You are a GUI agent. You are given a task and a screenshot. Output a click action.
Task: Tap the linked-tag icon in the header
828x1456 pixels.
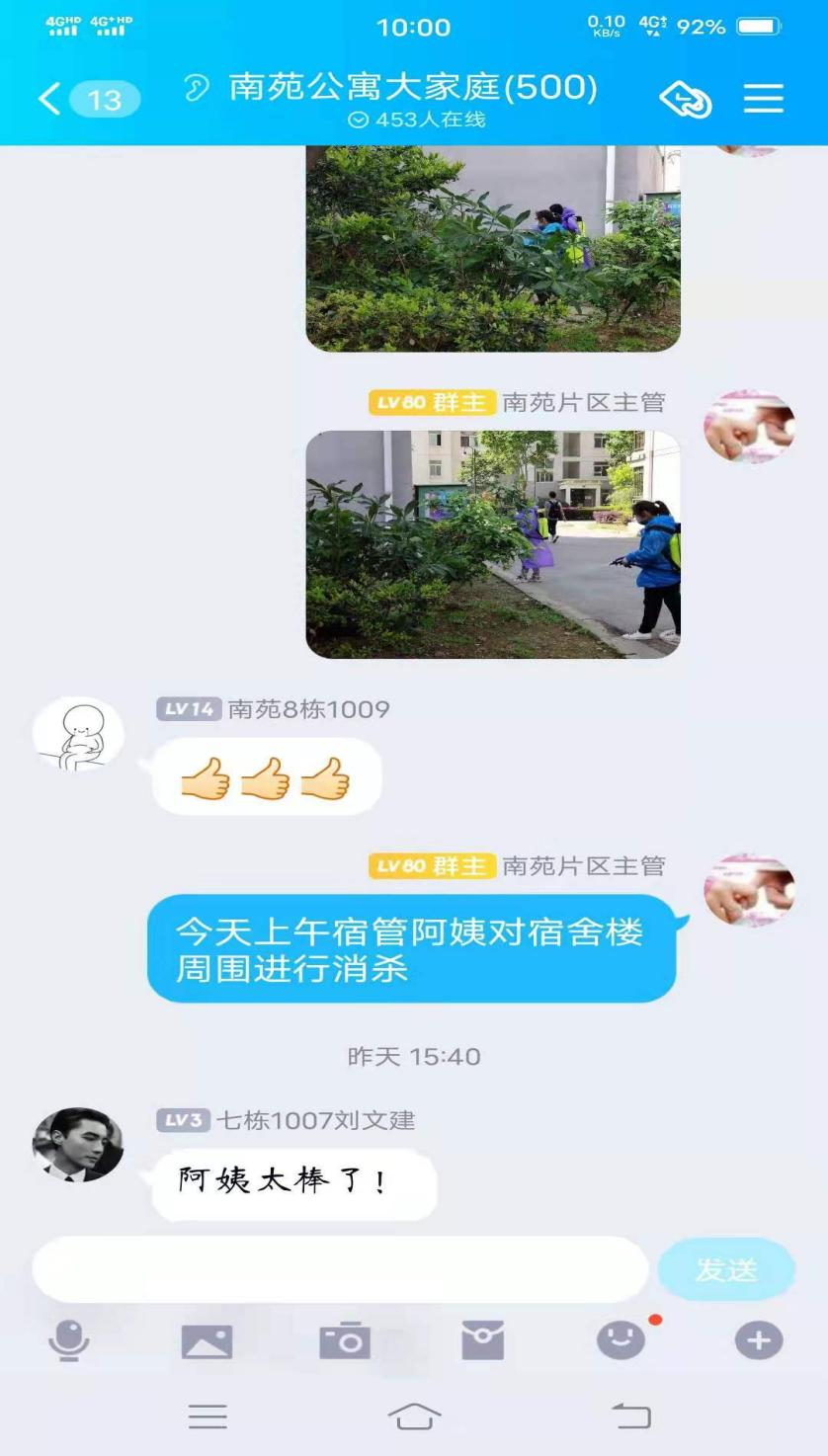(x=685, y=99)
